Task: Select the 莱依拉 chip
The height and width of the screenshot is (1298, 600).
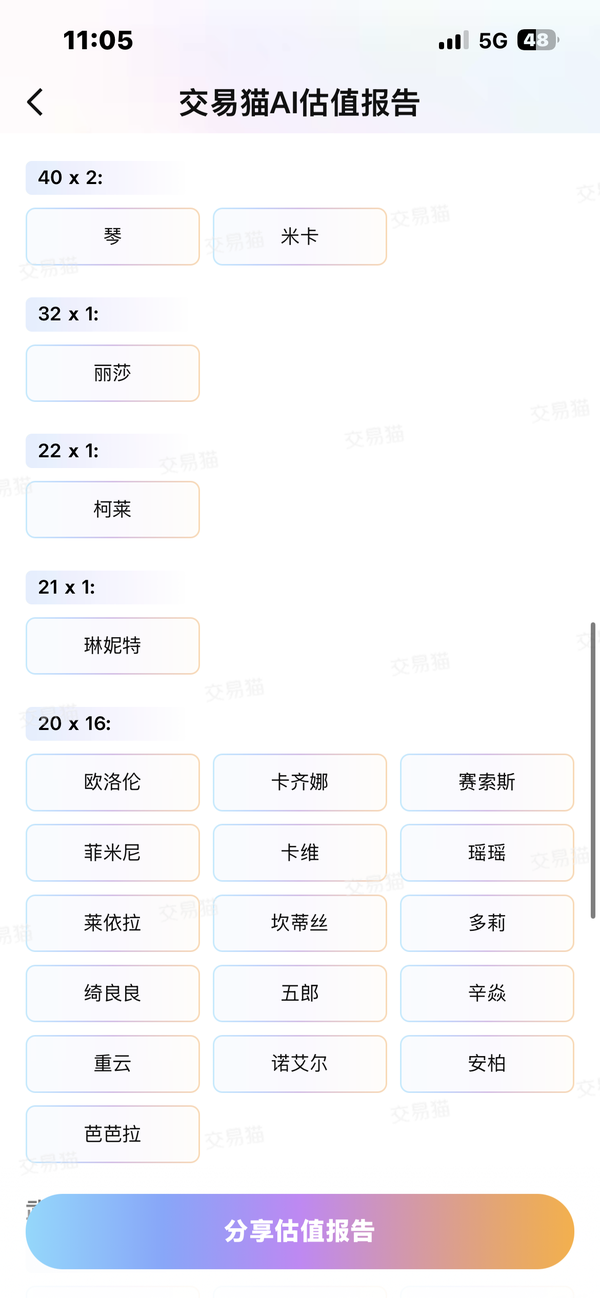Action: pos(113,923)
